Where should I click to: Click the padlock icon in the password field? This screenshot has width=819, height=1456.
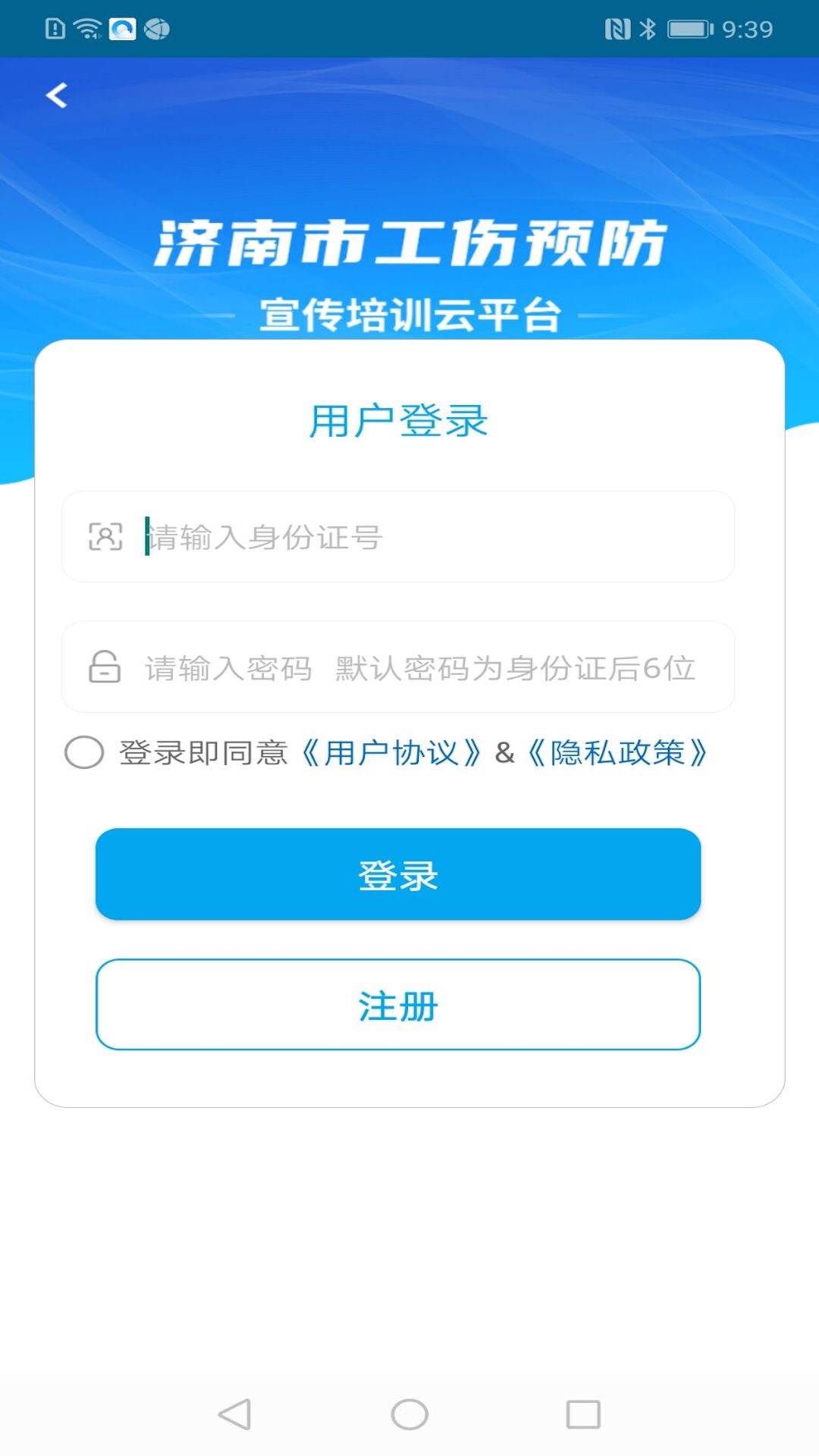[x=104, y=668]
